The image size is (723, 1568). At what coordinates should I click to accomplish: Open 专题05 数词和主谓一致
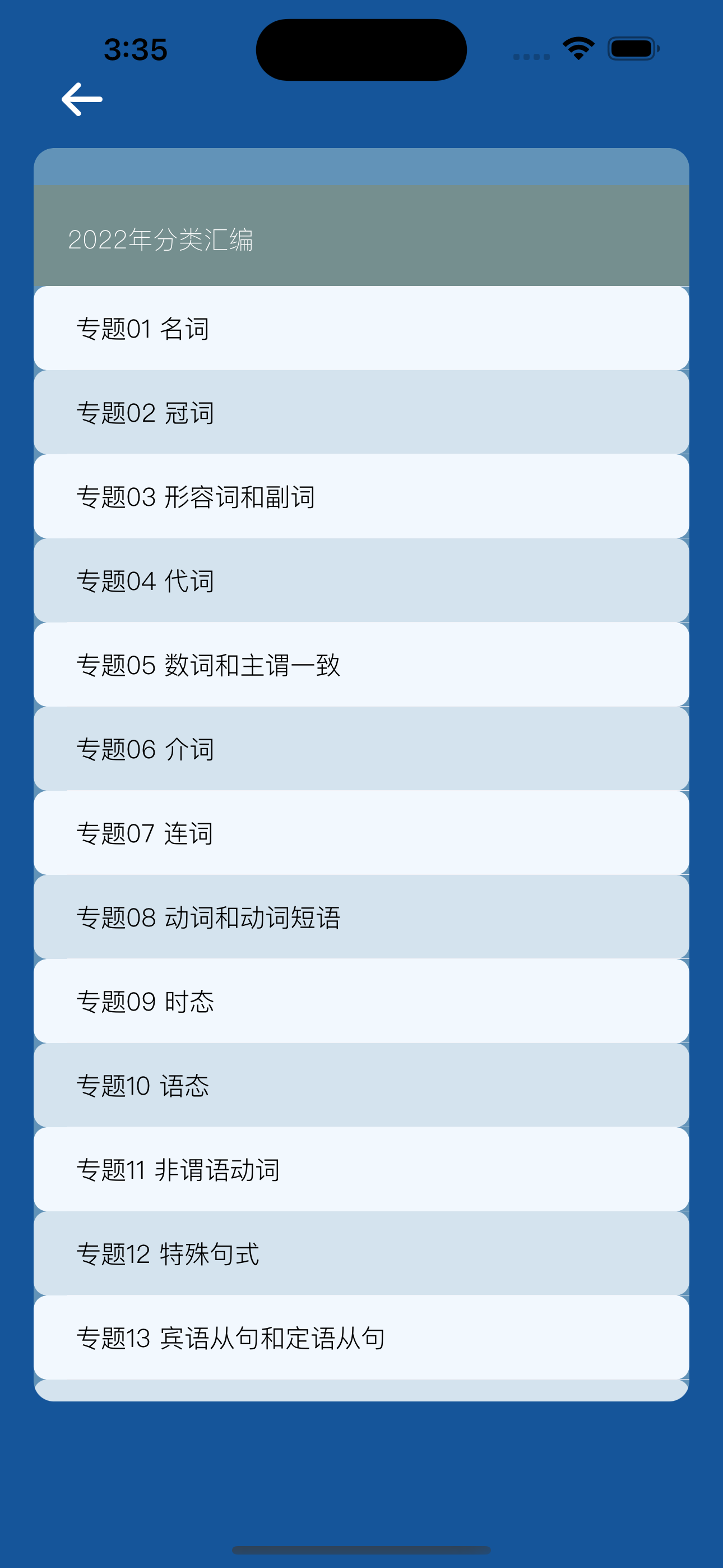point(361,665)
